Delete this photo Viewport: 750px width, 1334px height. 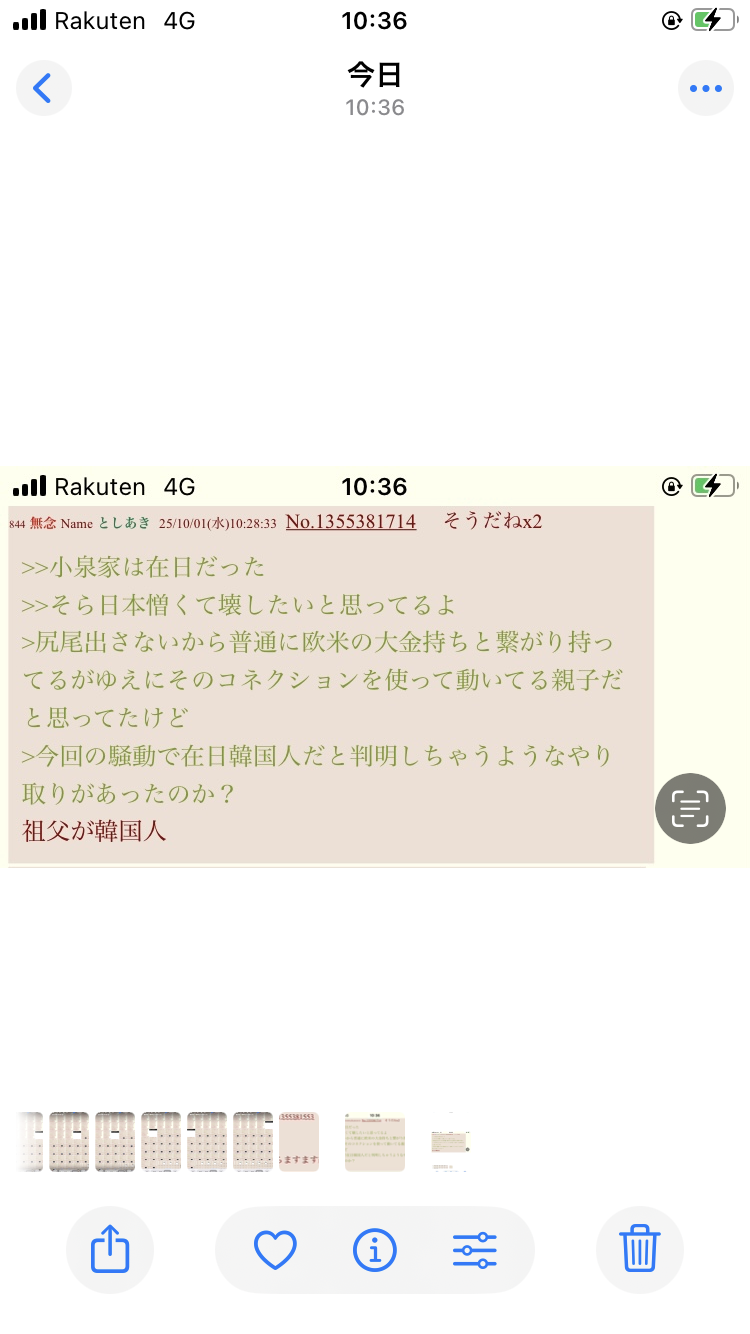click(x=639, y=1250)
